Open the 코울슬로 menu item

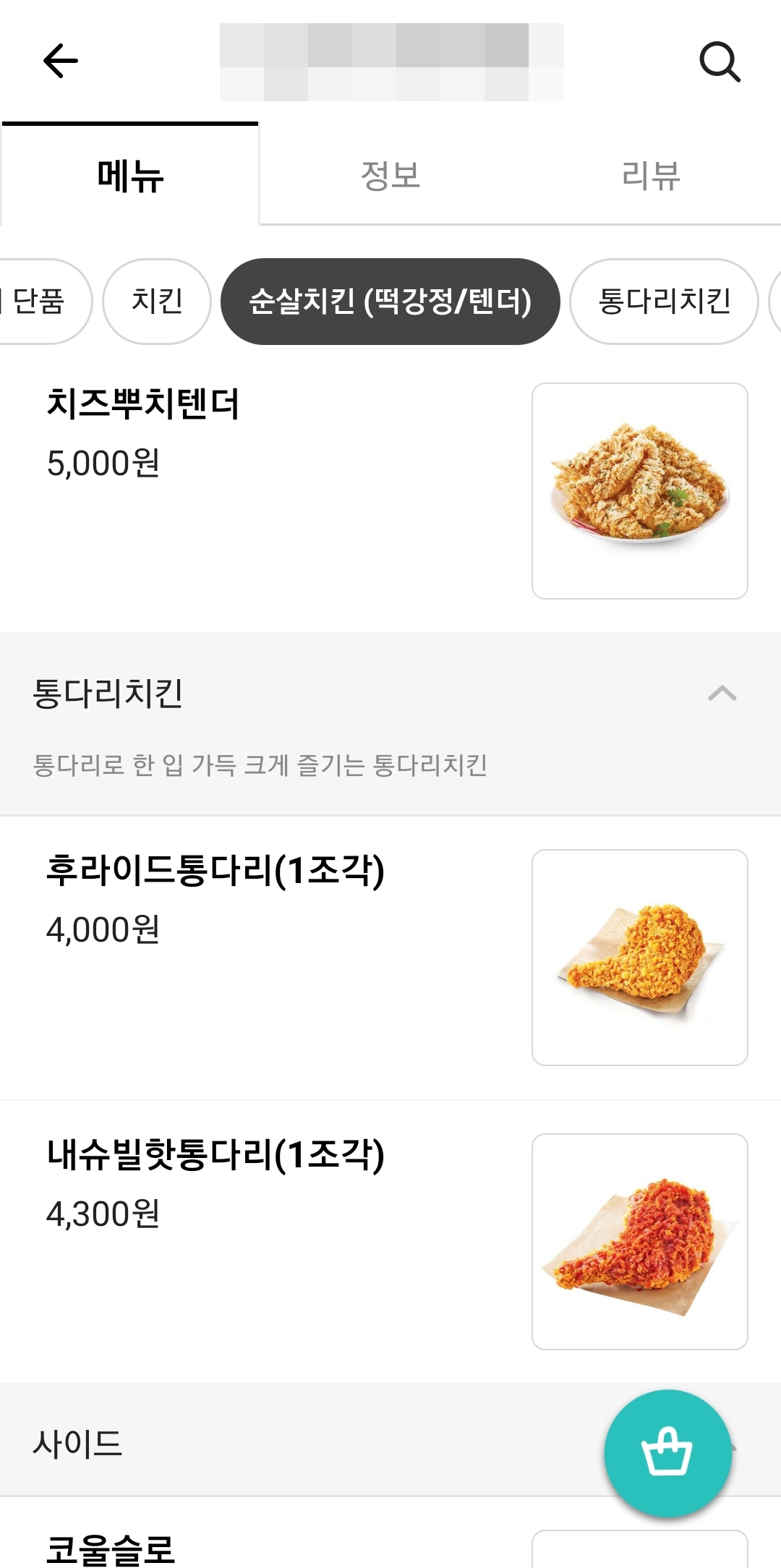(111, 1548)
